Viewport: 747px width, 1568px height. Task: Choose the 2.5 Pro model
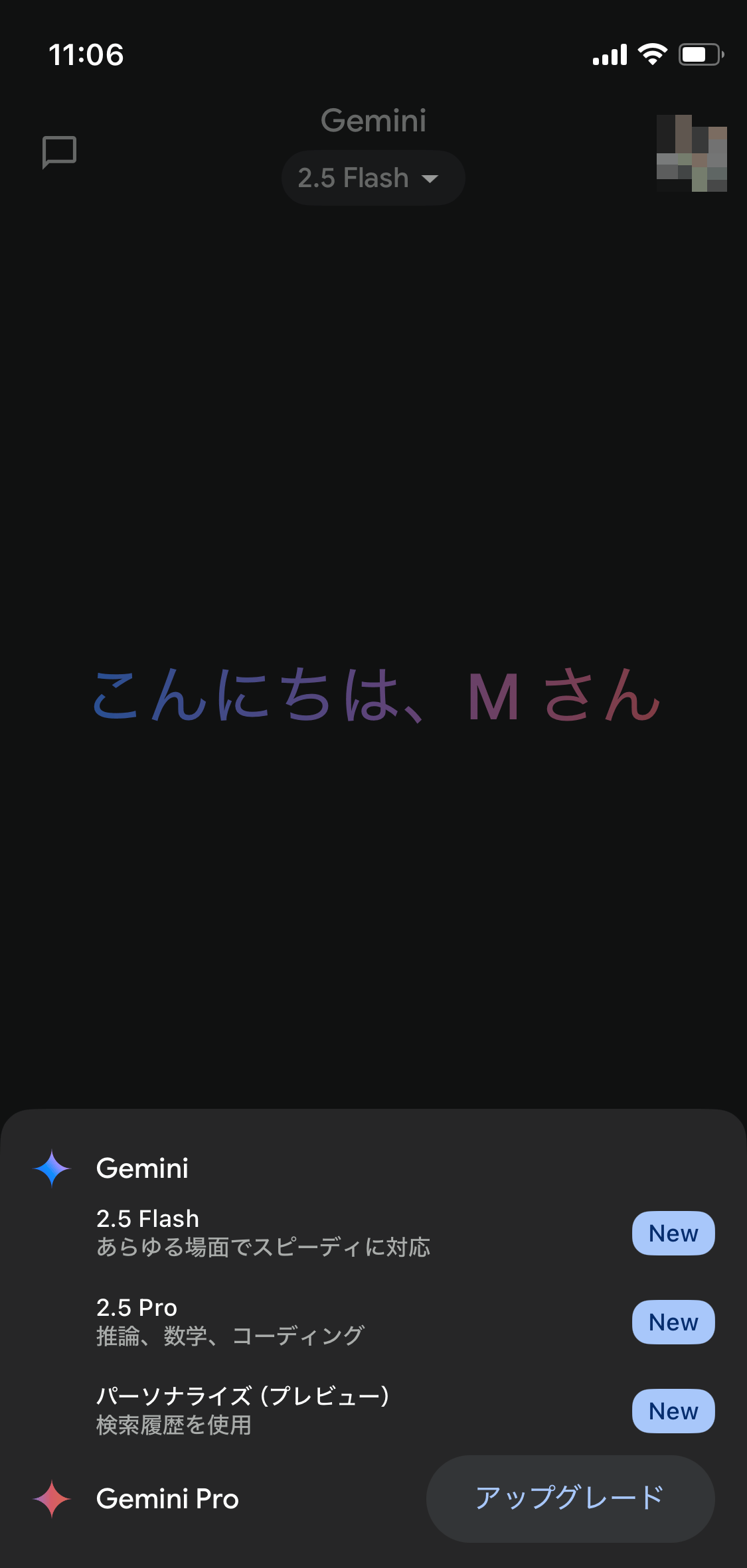click(230, 1321)
